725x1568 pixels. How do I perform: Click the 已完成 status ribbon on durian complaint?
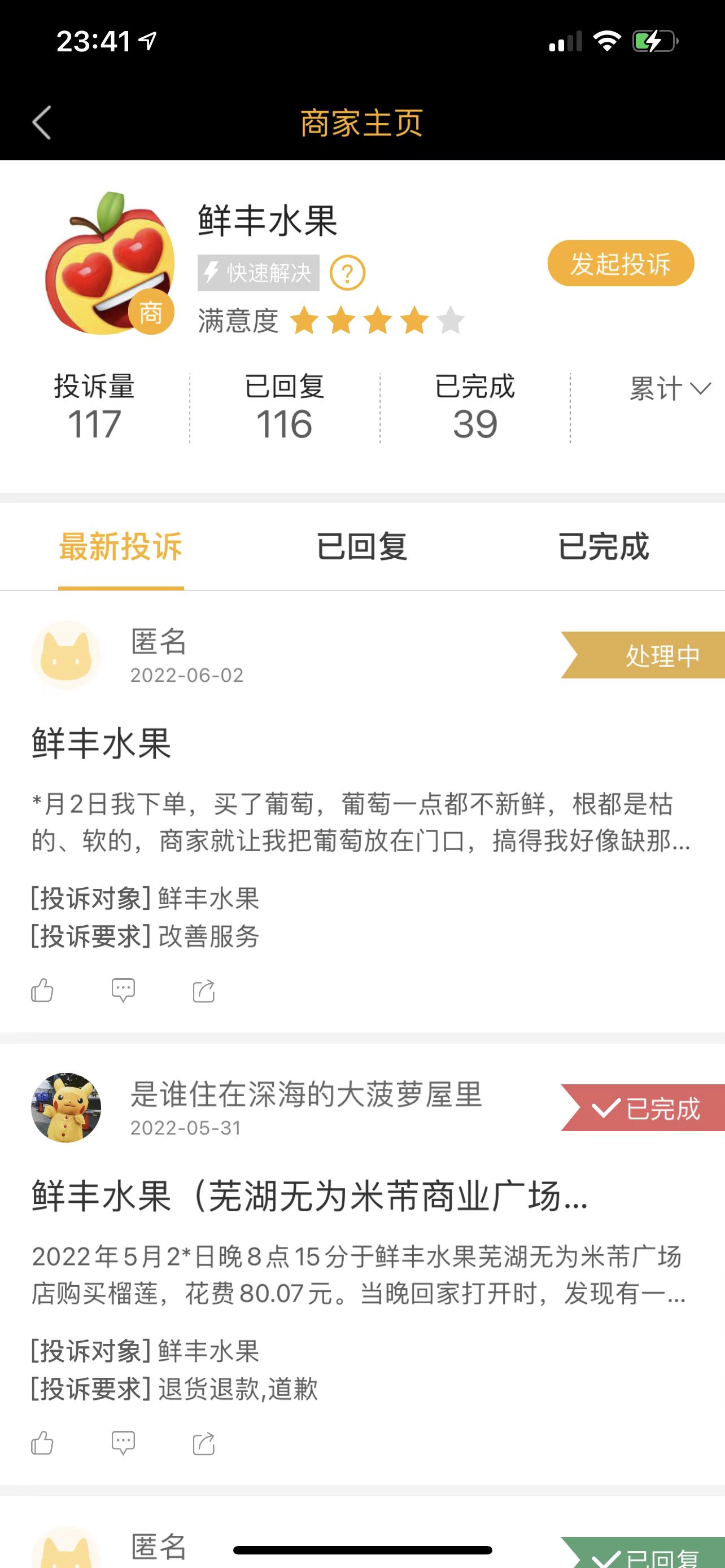[647, 1109]
